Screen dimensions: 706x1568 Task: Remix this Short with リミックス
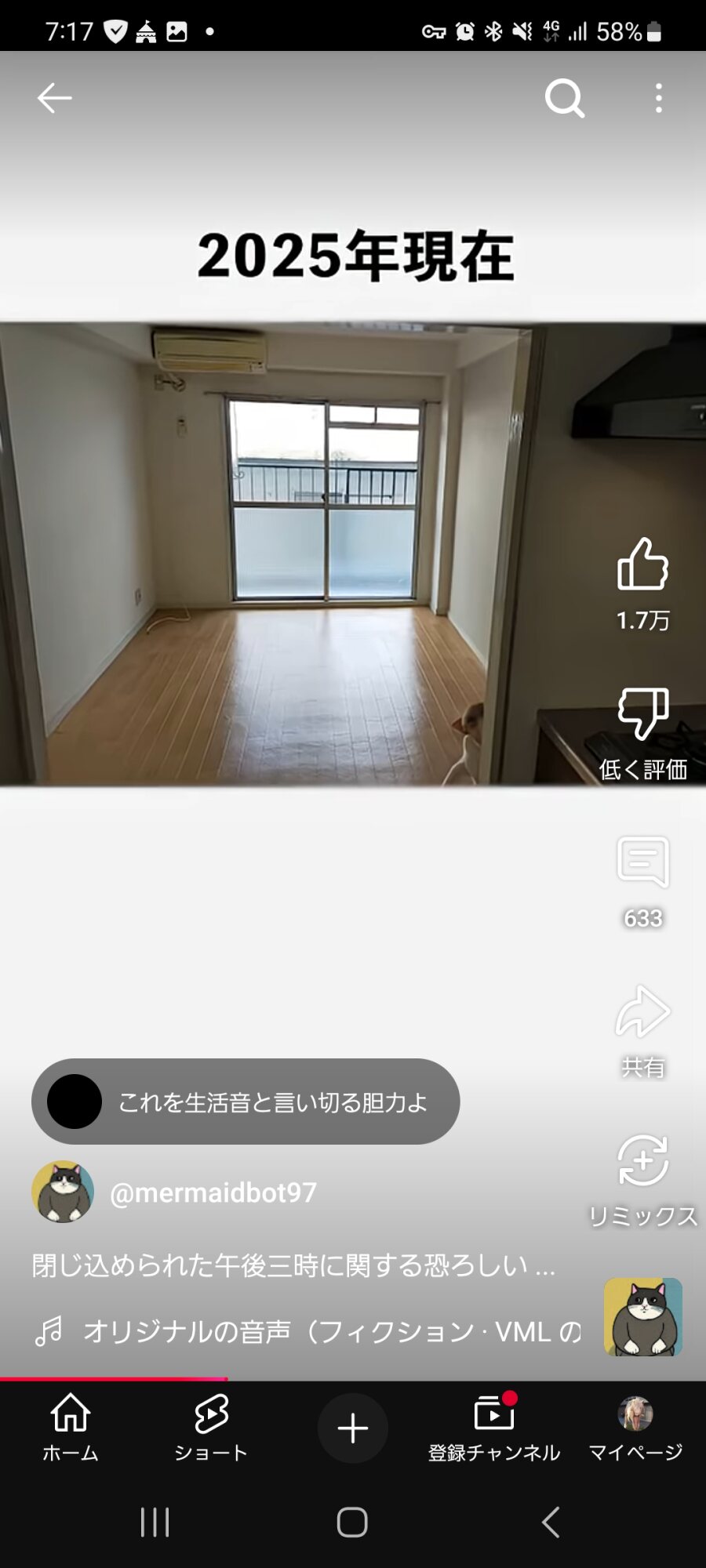point(642,1162)
